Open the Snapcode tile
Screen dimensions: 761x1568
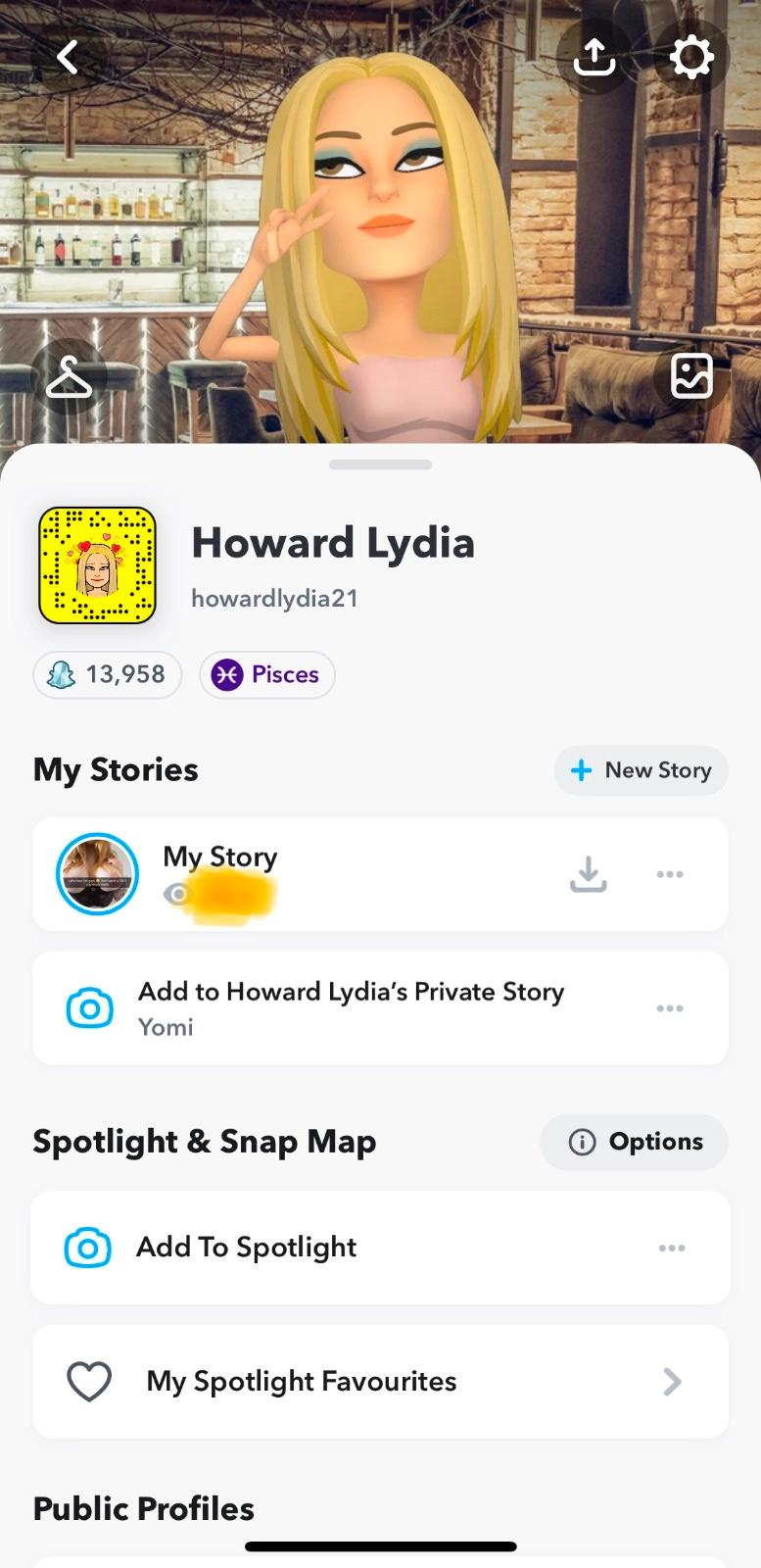point(97,565)
